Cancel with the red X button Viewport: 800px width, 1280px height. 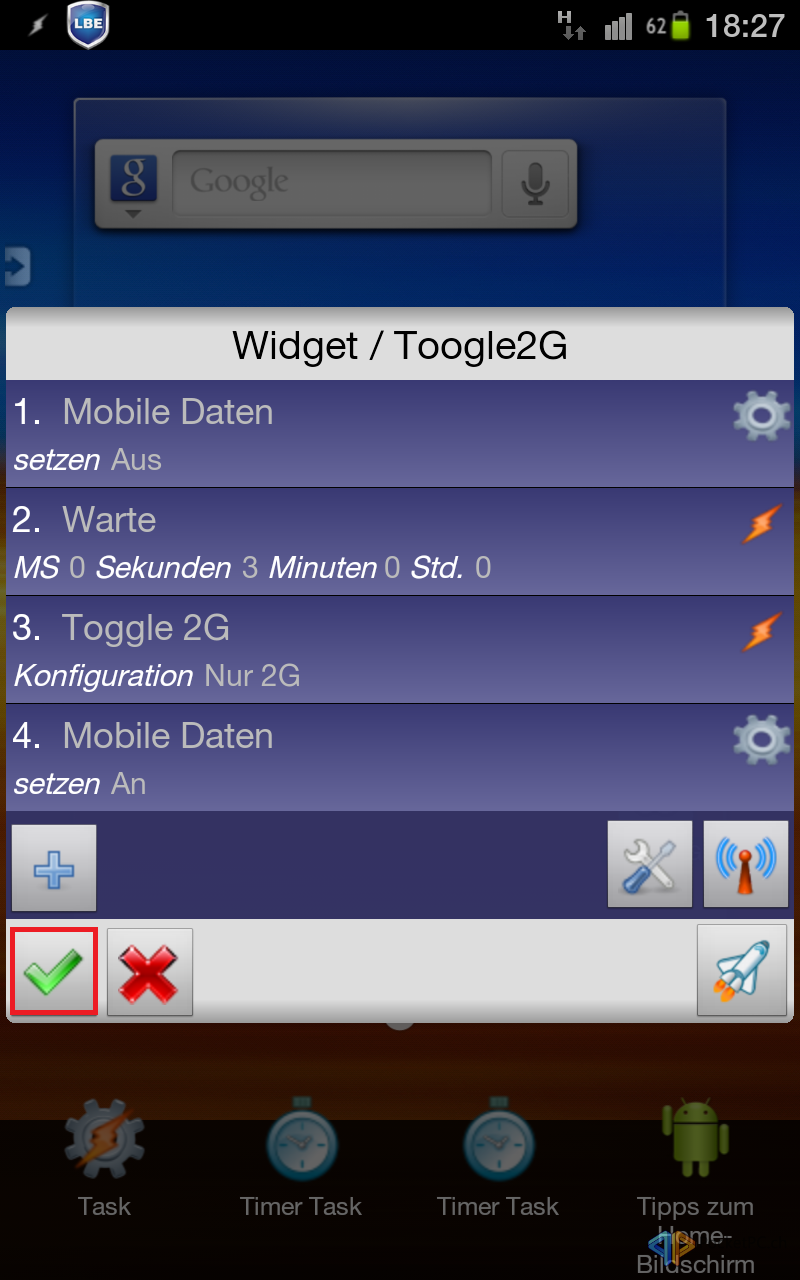point(150,972)
